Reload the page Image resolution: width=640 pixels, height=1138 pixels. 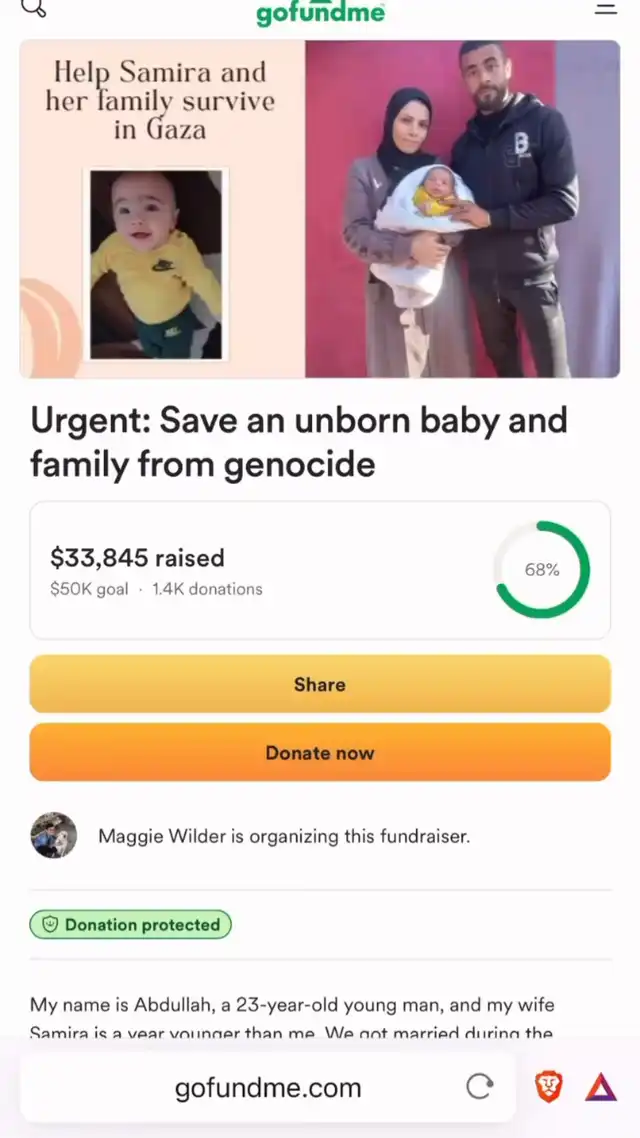(480, 1087)
